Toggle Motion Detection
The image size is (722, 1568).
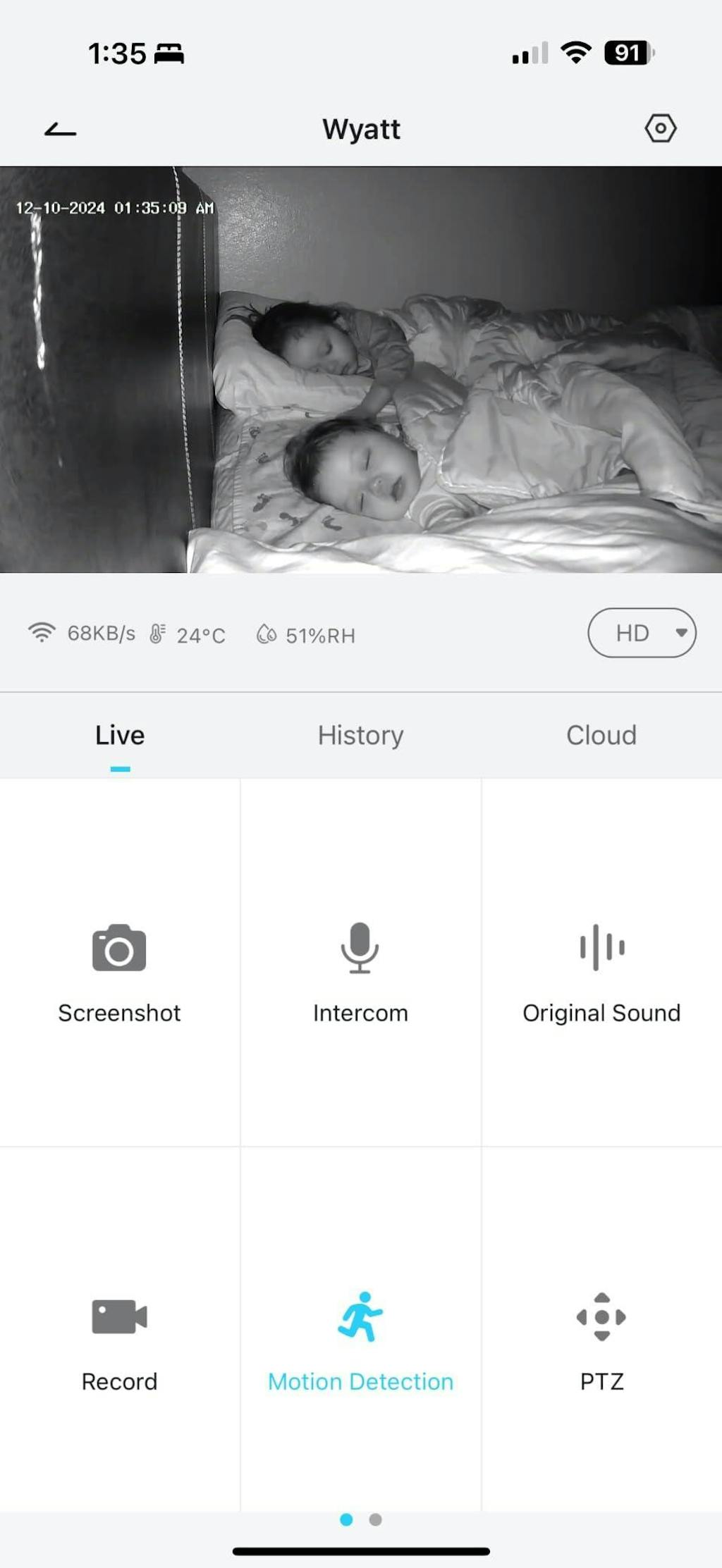(x=360, y=1339)
